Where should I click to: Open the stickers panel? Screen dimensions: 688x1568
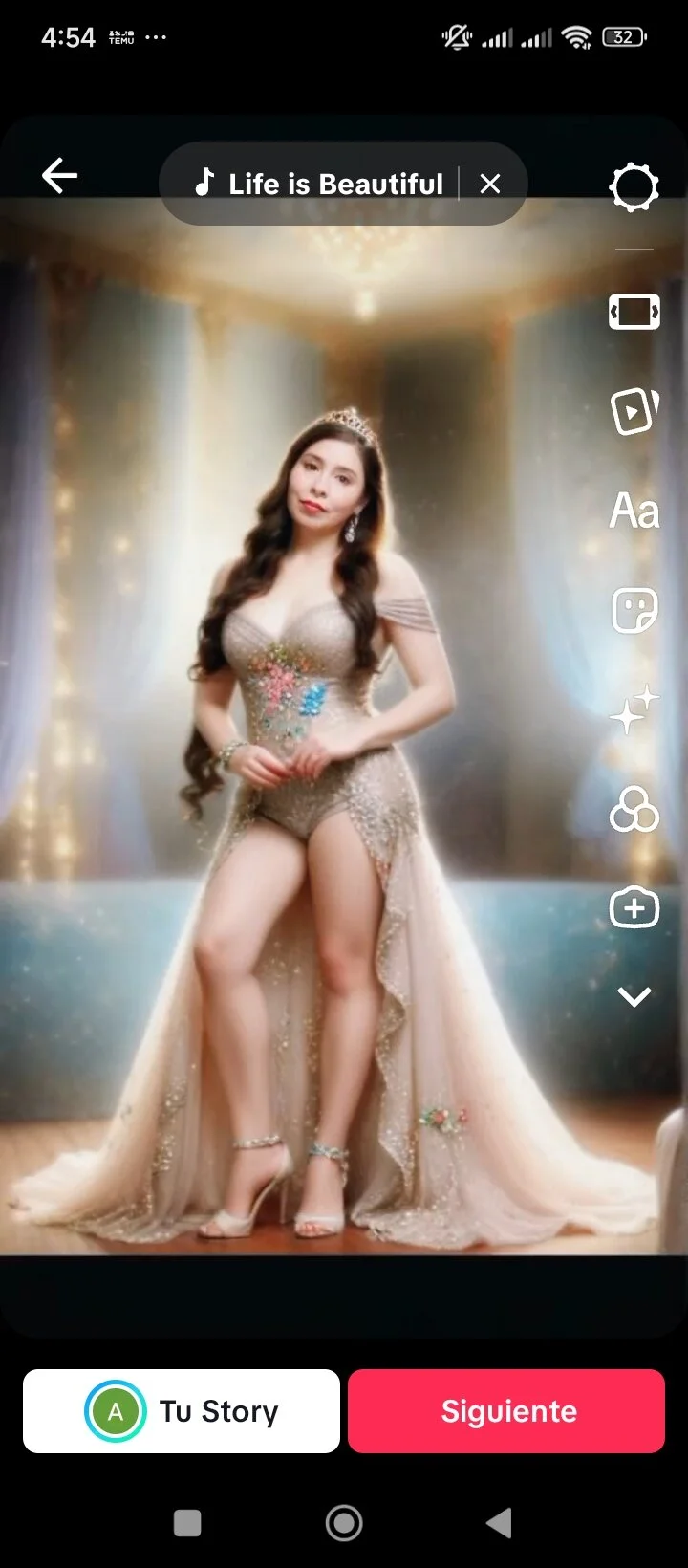(x=634, y=610)
